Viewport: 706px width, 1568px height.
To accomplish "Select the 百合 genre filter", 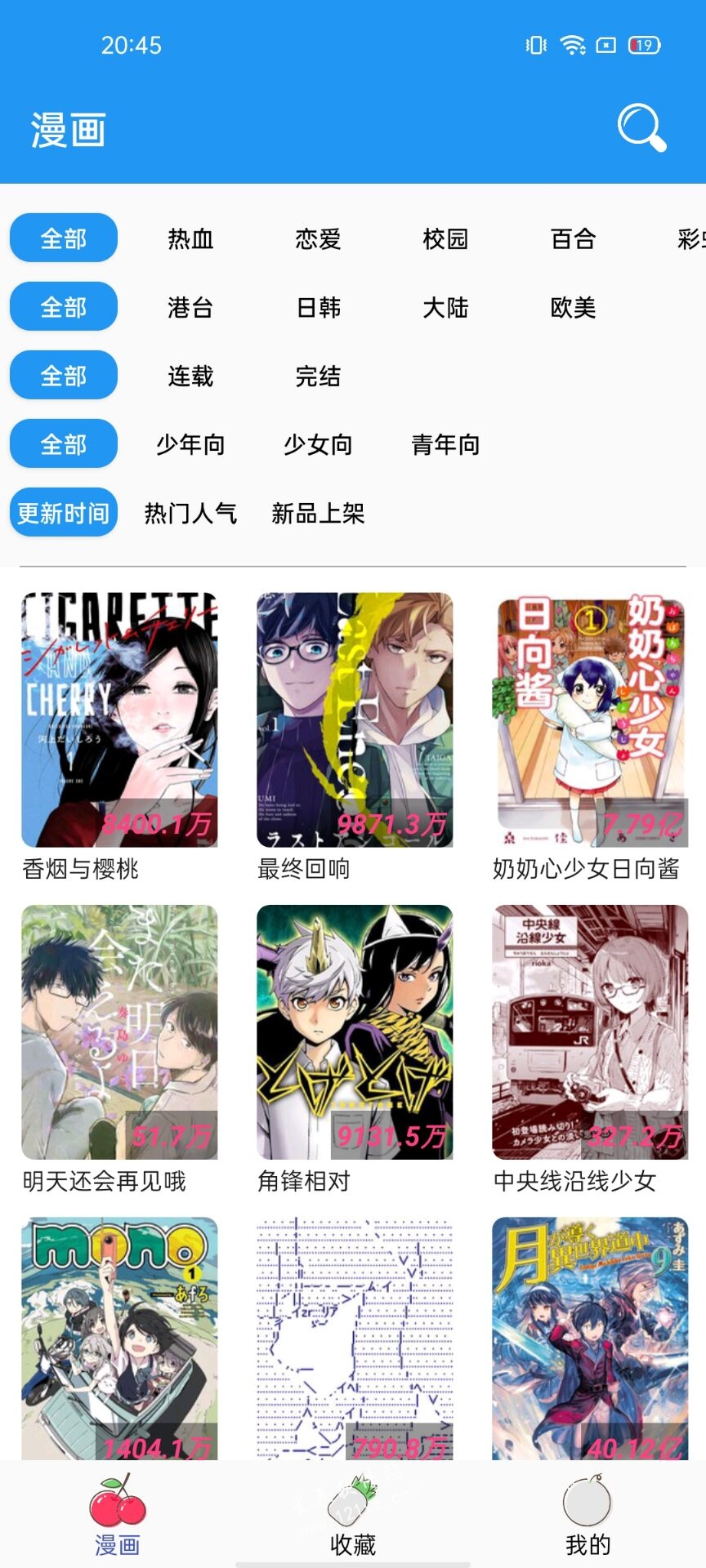I will (x=573, y=239).
